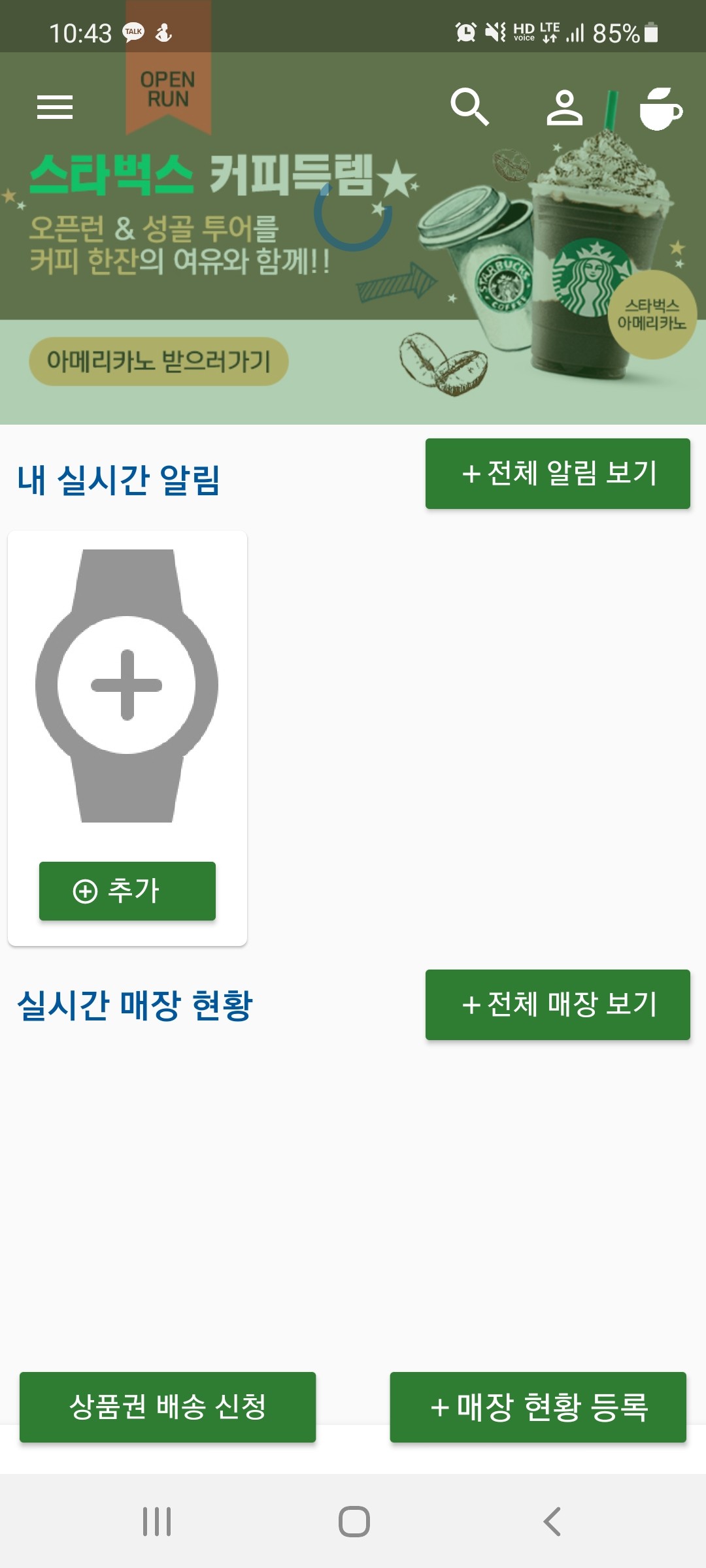Open the user profile icon

[564, 107]
